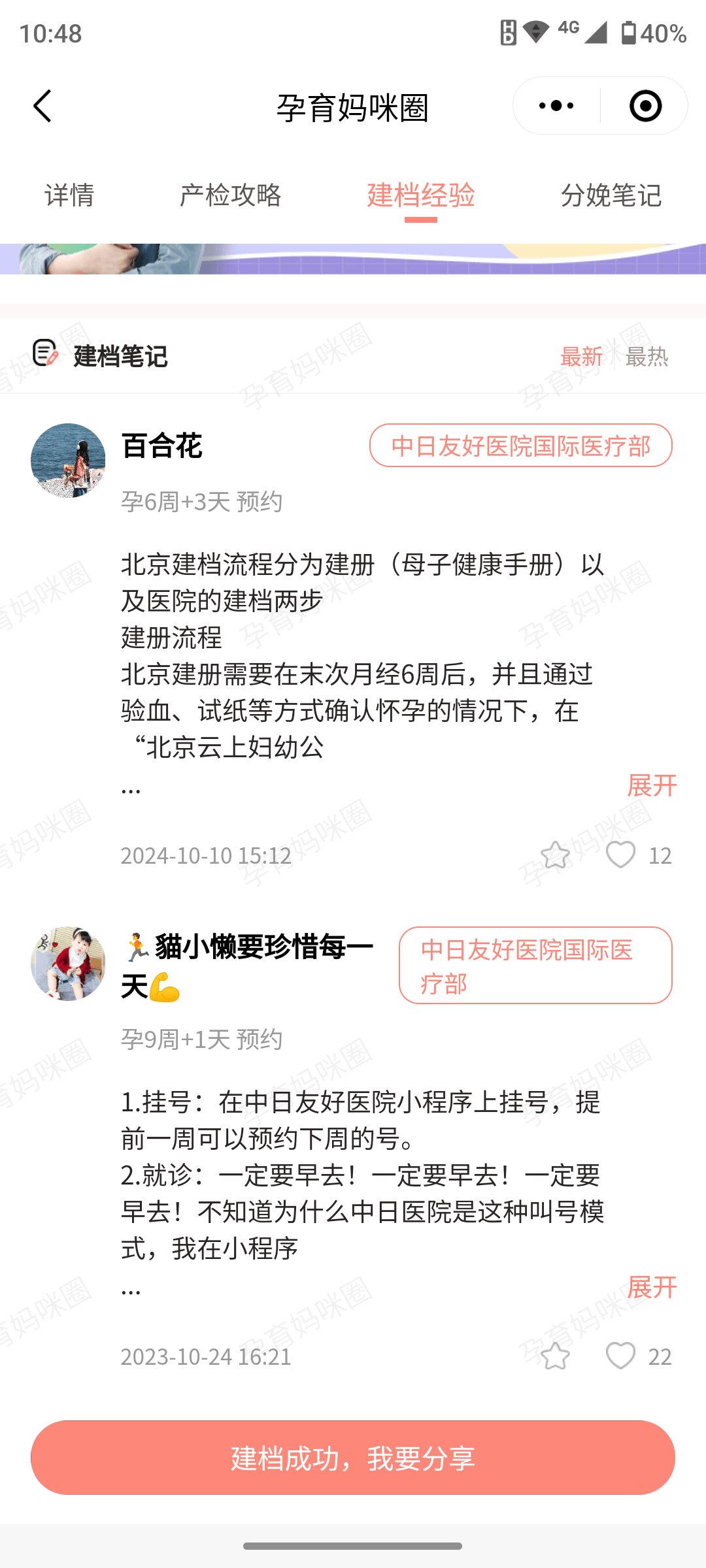
Task: Open 百合花's profile avatar
Action: pyautogui.click(x=68, y=461)
